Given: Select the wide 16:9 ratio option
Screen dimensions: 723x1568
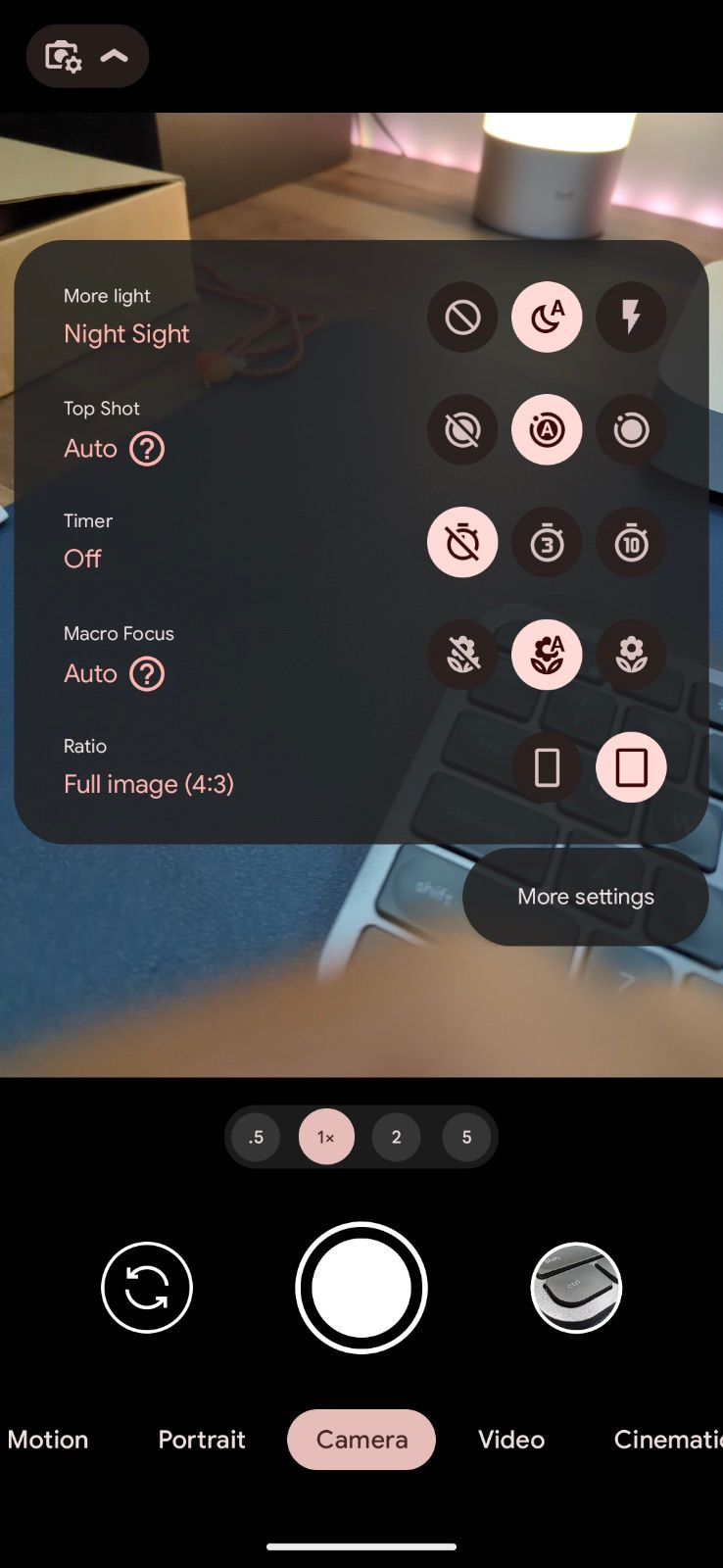Looking at the screenshot, I should click(x=547, y=767).
